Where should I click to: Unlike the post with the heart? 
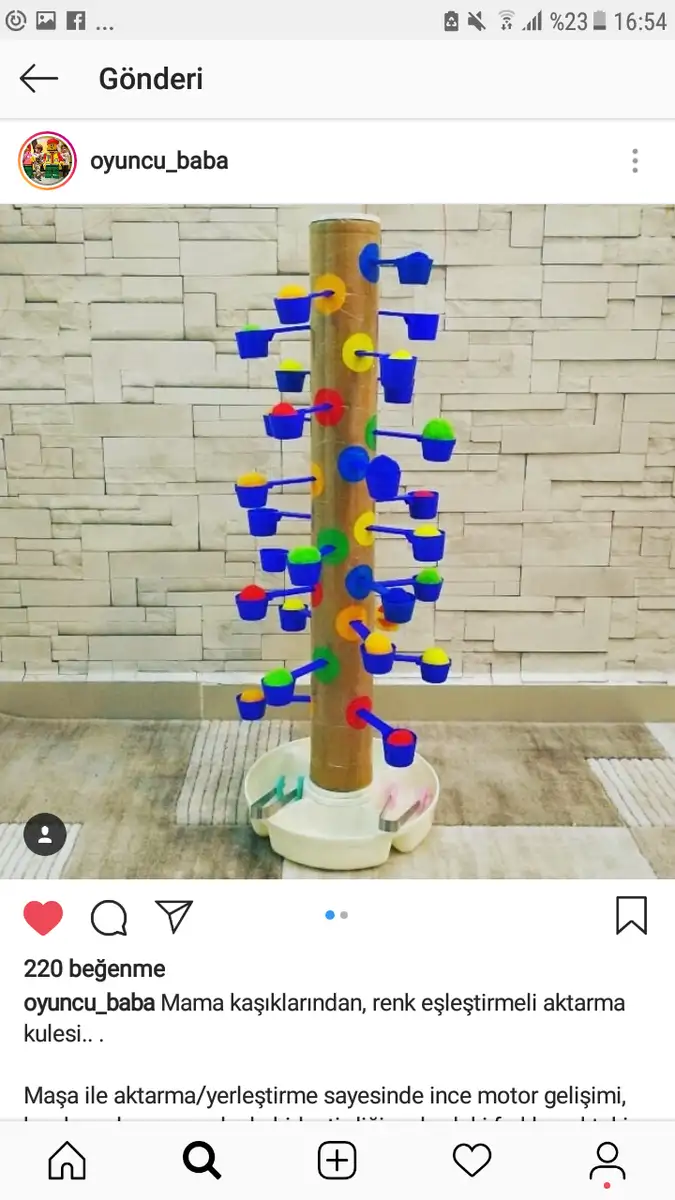(43, 917)
